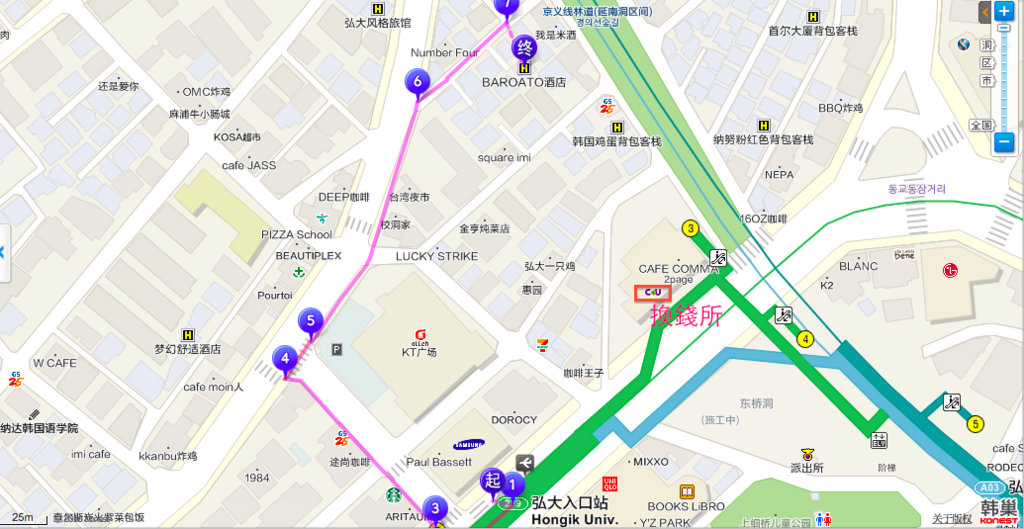Open the 终 destination marker
The height and width of the screenshot is (529, 1024).
click(524, 46)
